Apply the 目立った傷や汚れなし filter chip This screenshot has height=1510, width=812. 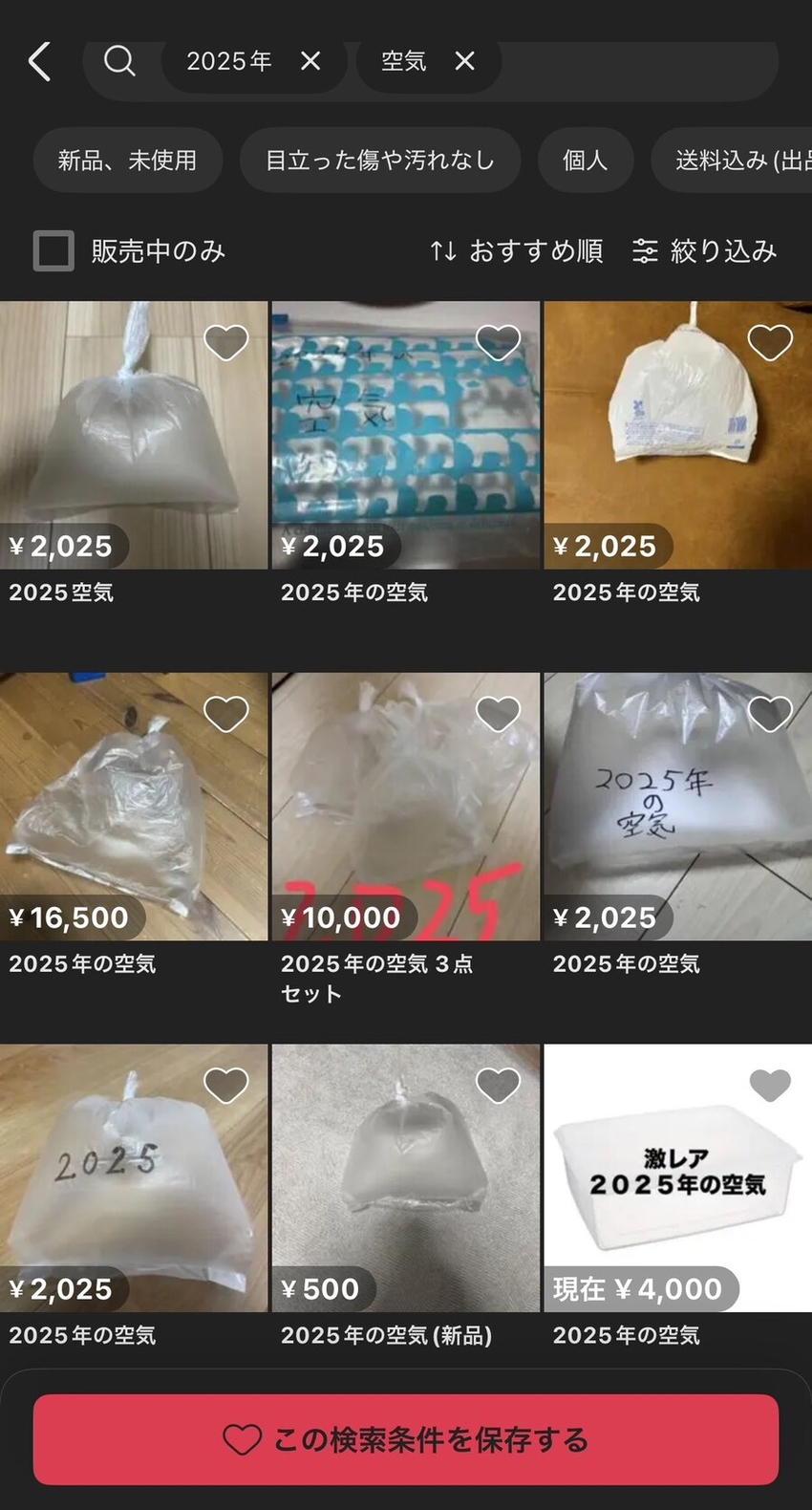click(x=380, y=161)
